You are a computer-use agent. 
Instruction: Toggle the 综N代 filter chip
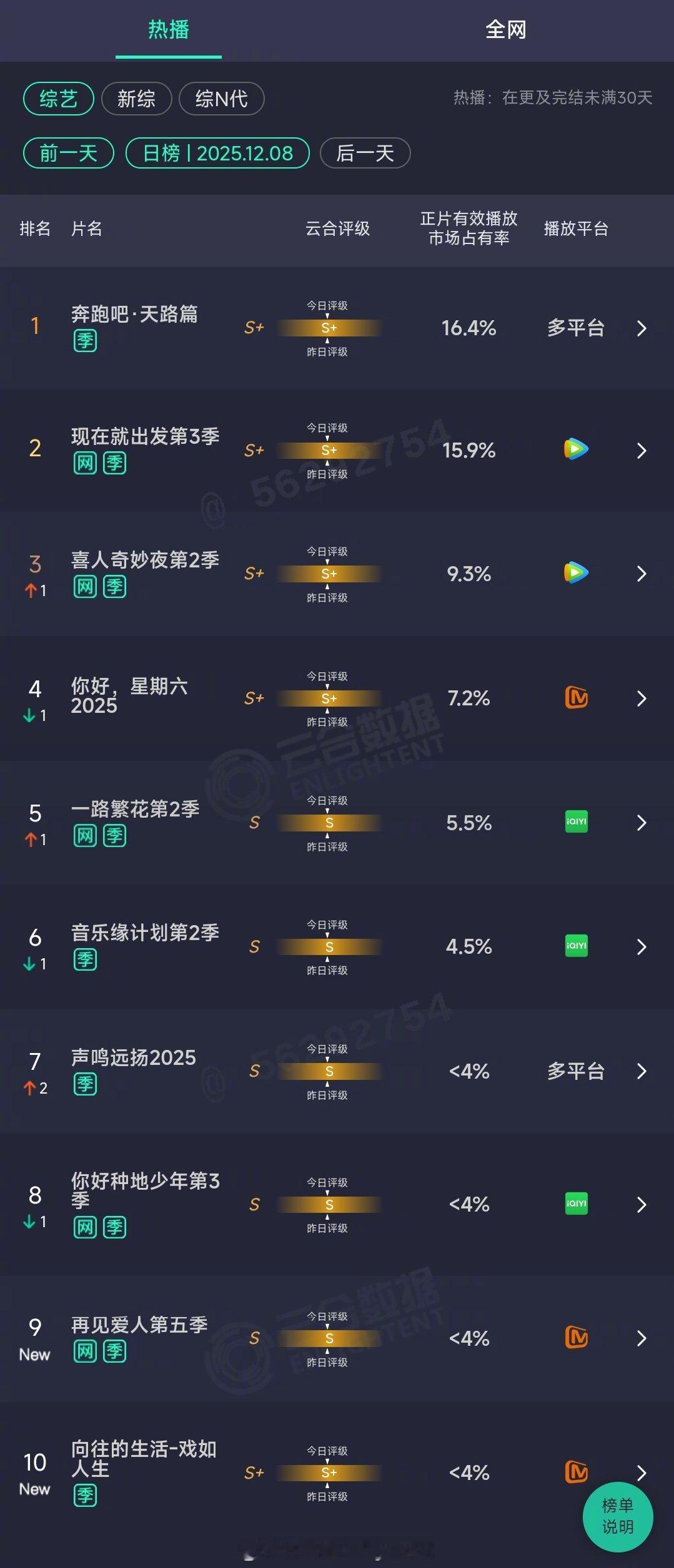[221, 99]
